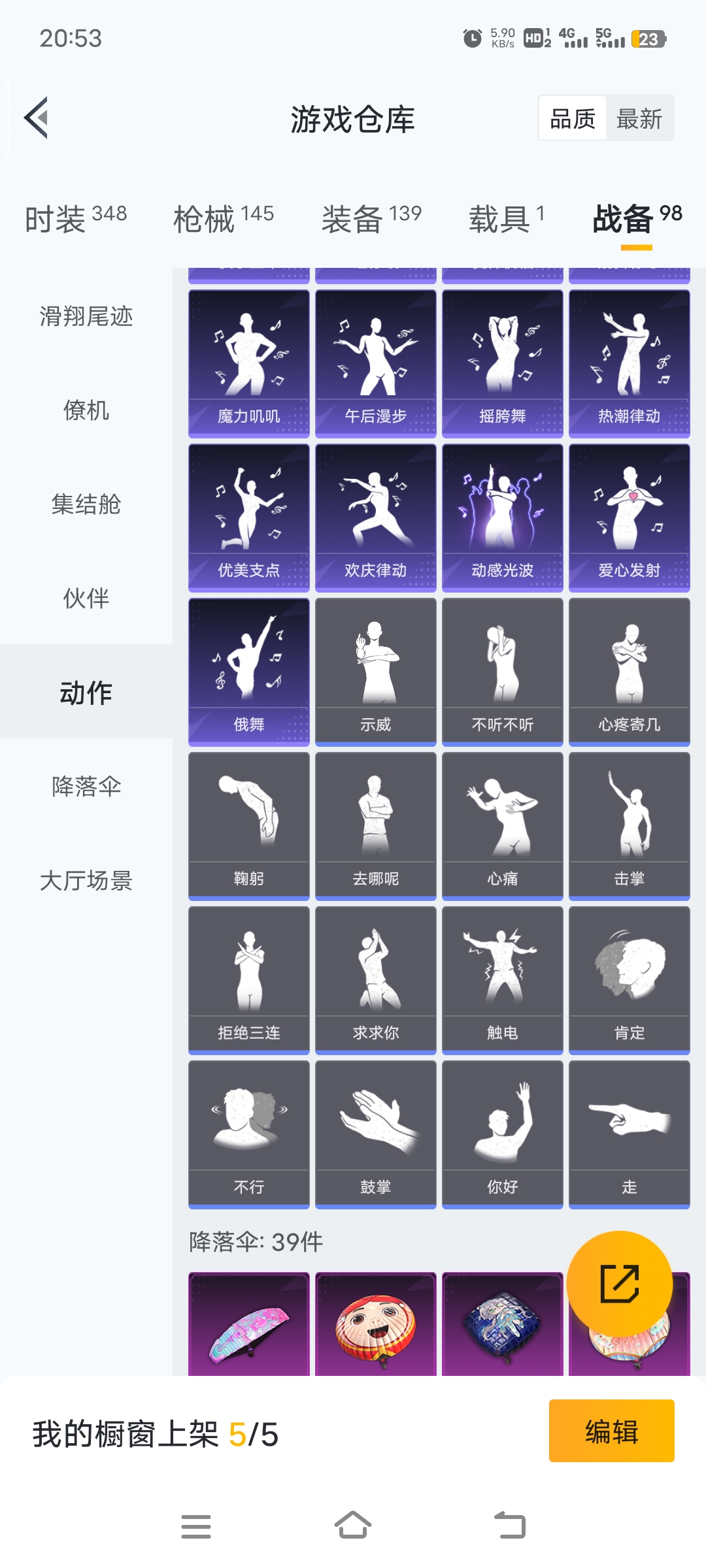Select 滑翔尾迹 in the side menu
This screenshot has height=1568, width=706.
pyautogui.click(x=86, y=317)
